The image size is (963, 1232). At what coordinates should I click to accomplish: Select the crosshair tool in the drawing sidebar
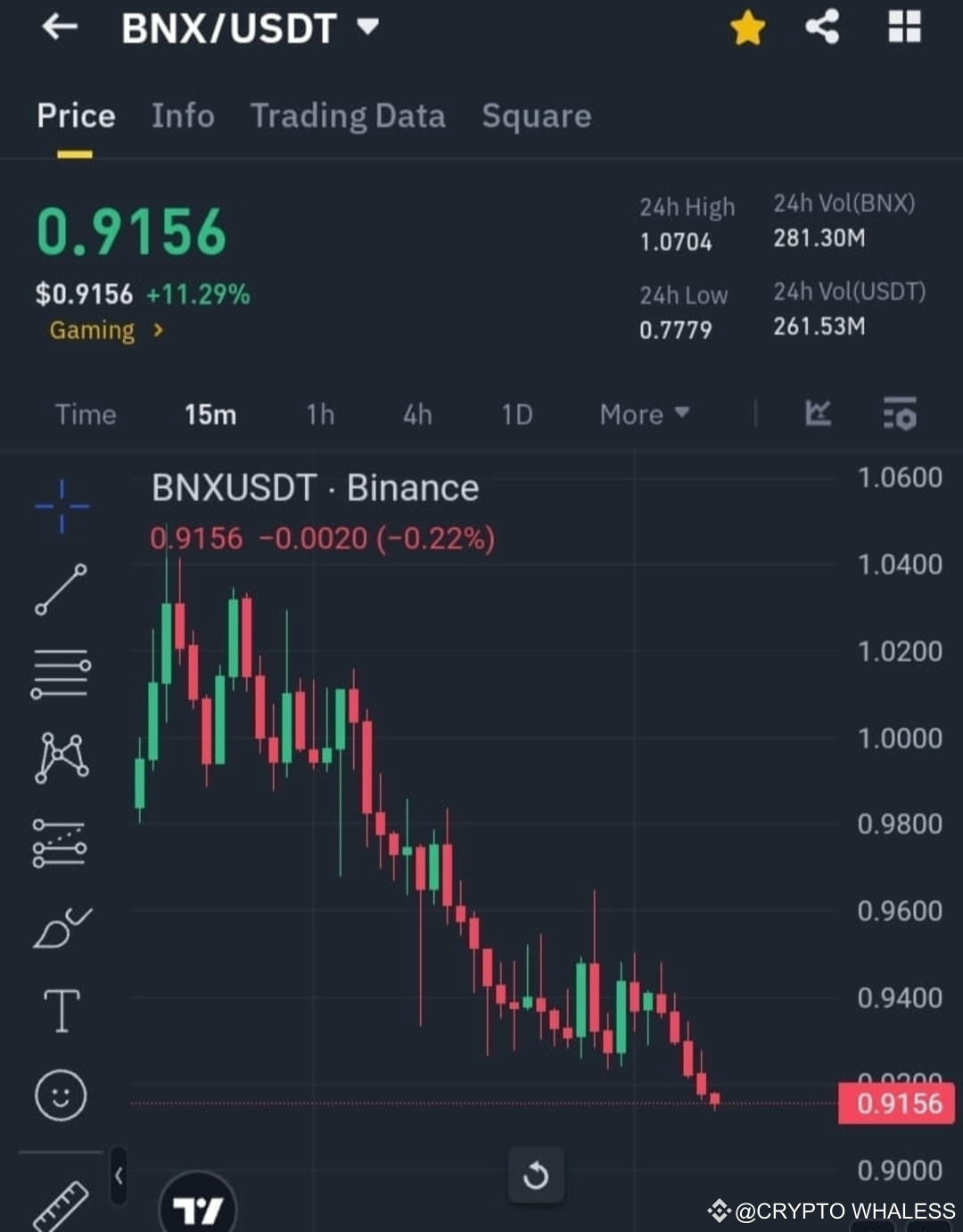pyautogui.click(x=61, y=506)
